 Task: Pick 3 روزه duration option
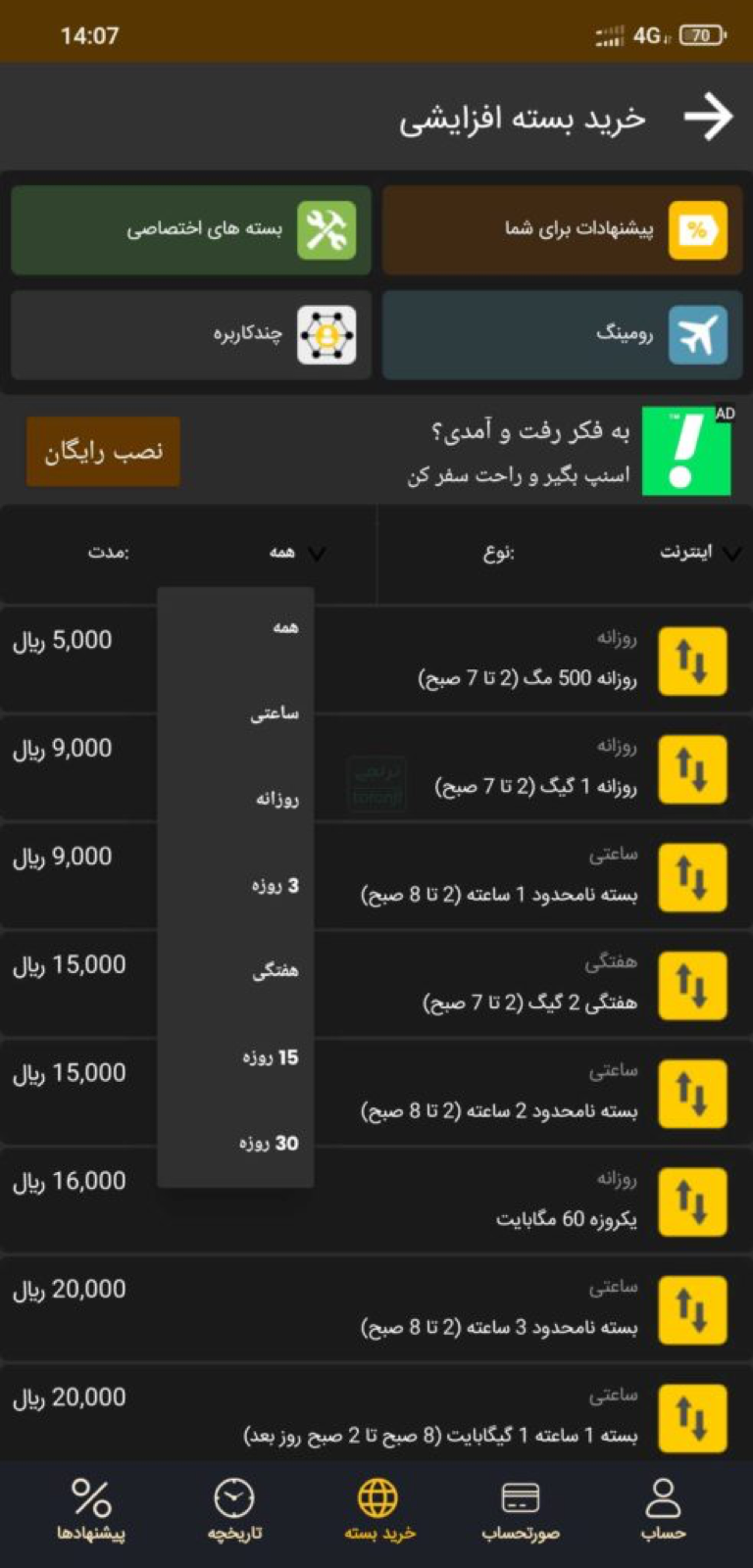275,886
